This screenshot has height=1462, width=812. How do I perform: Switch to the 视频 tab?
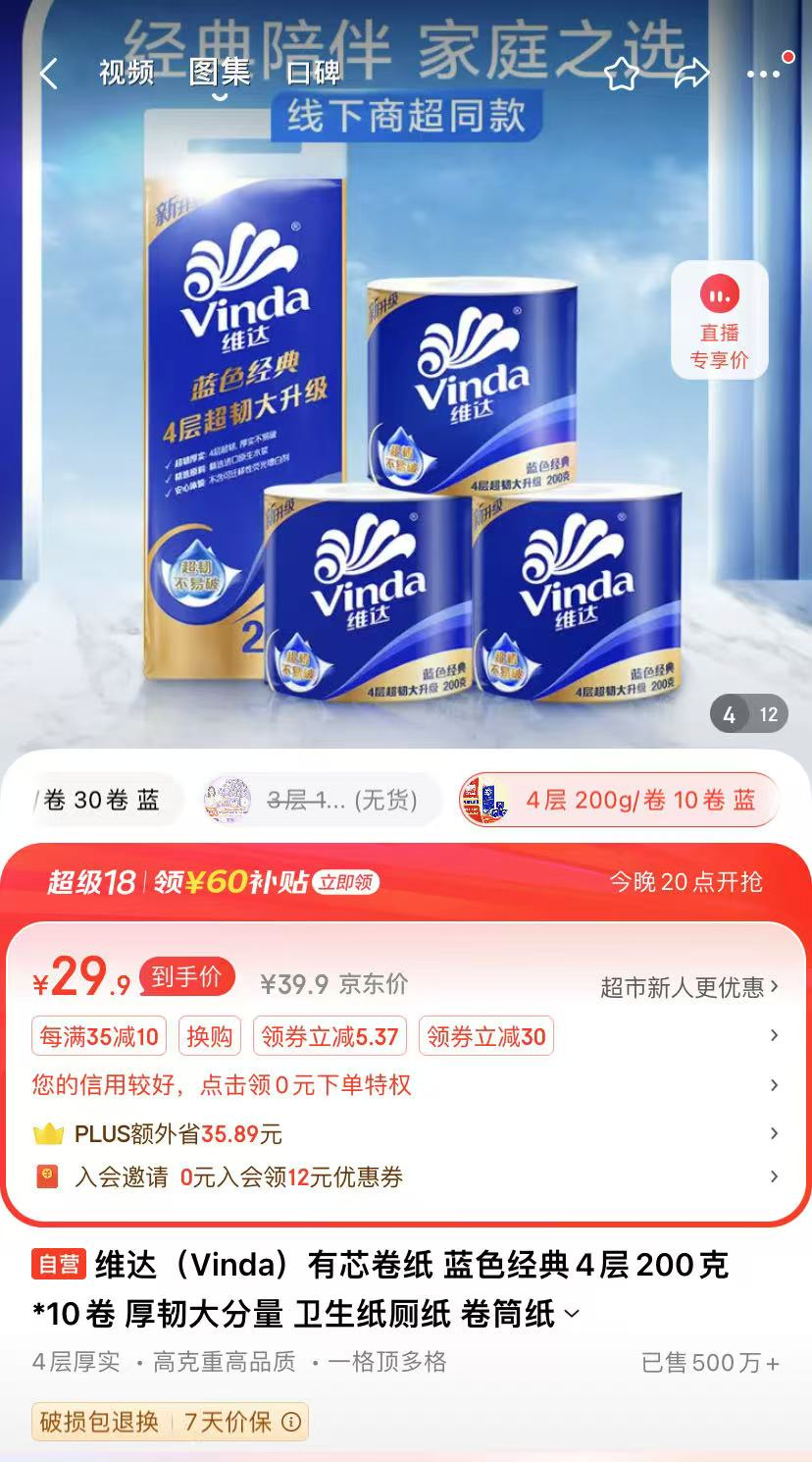point(127,72)
